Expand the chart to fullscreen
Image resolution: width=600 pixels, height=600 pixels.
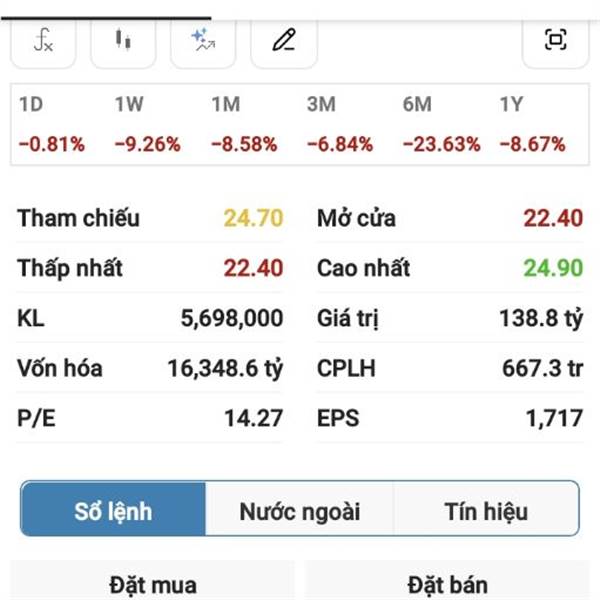[x=555, y=40]
